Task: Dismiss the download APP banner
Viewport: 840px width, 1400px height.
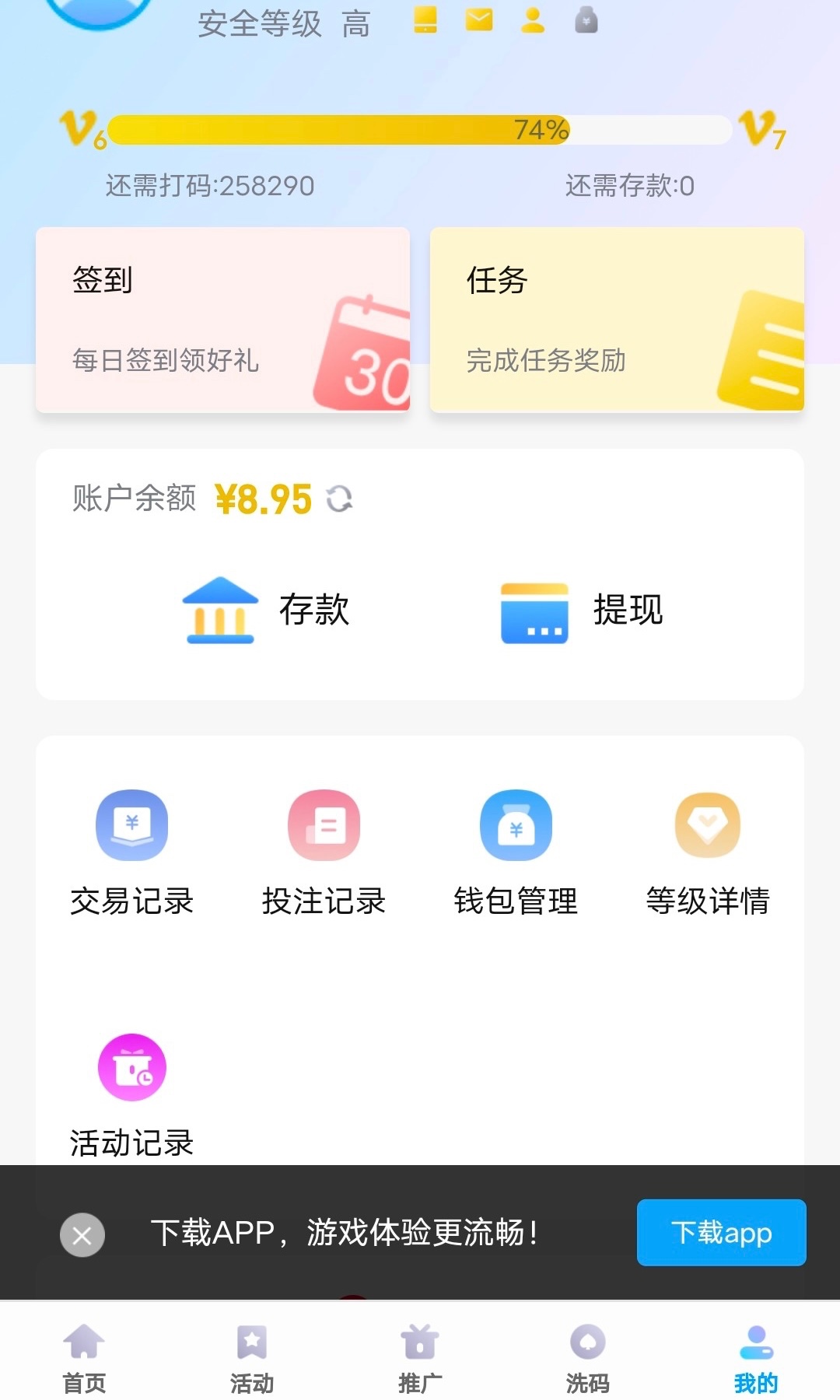Action: (x=82, y=1234)
